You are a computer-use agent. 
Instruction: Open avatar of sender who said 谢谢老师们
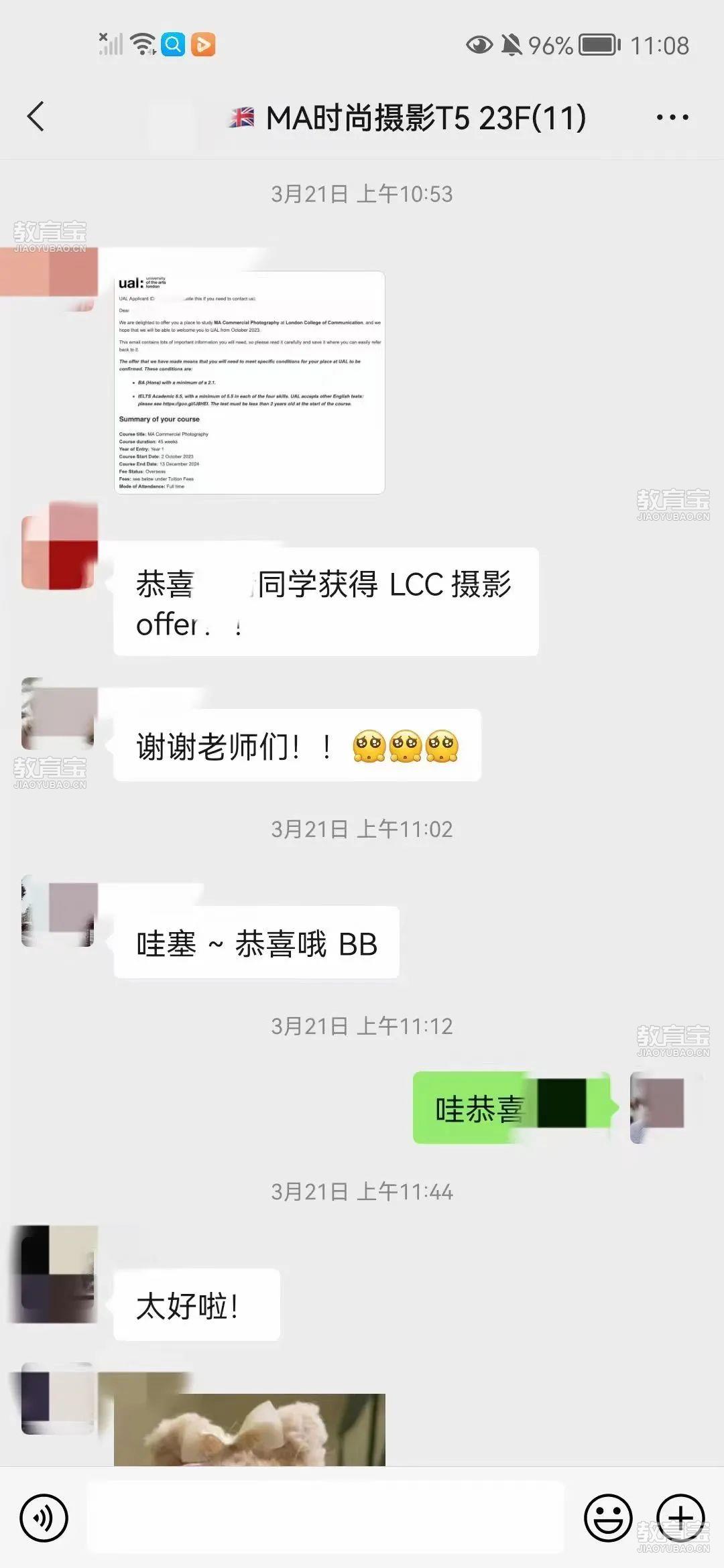58,714
